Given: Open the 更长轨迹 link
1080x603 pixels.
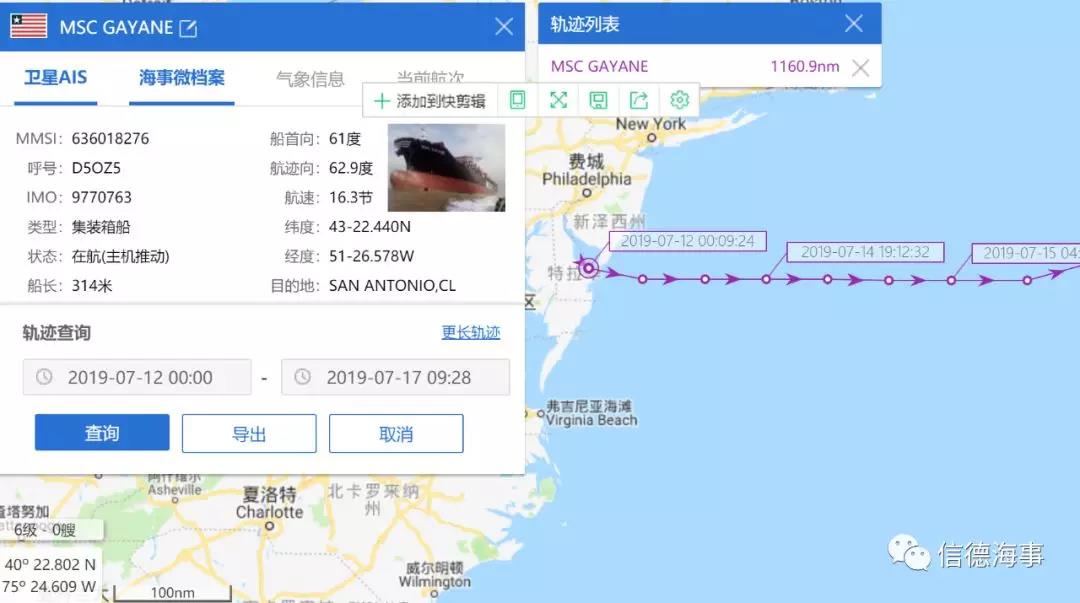Looking at the screenshot, I should click(470, 333).
